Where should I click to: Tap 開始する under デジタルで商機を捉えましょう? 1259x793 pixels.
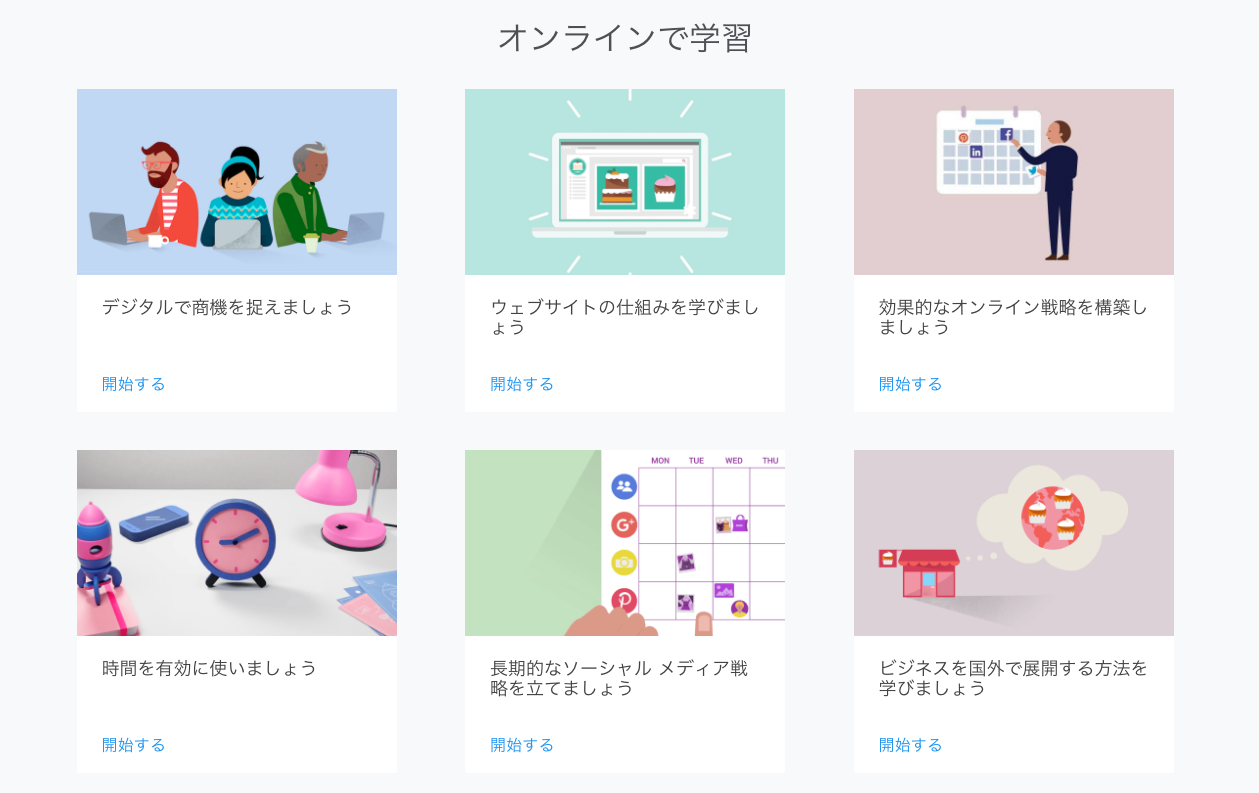pyautogui.click(x=134, y=384)
